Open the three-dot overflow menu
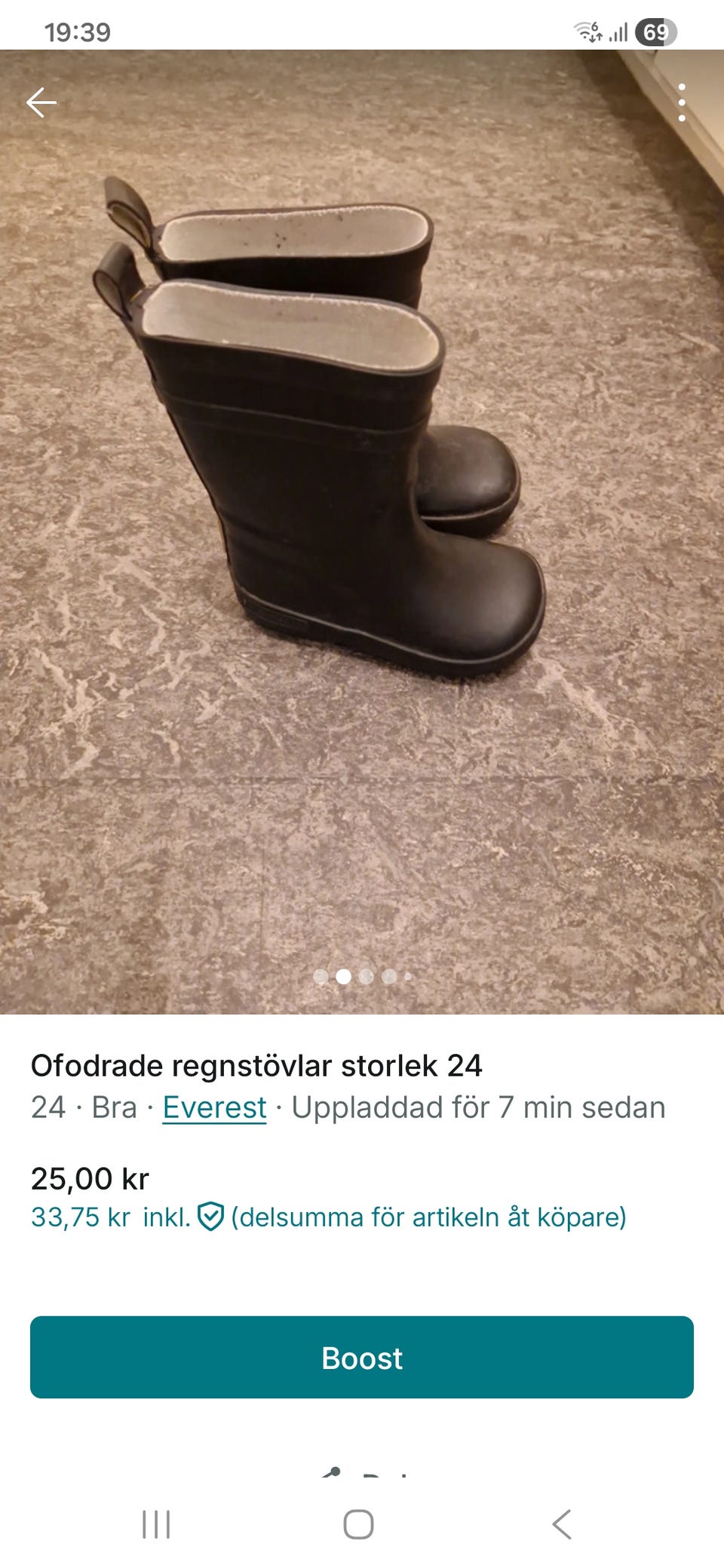Image resolution: width=724 pixels, height=1568 pixels. [x=681, y=103]
